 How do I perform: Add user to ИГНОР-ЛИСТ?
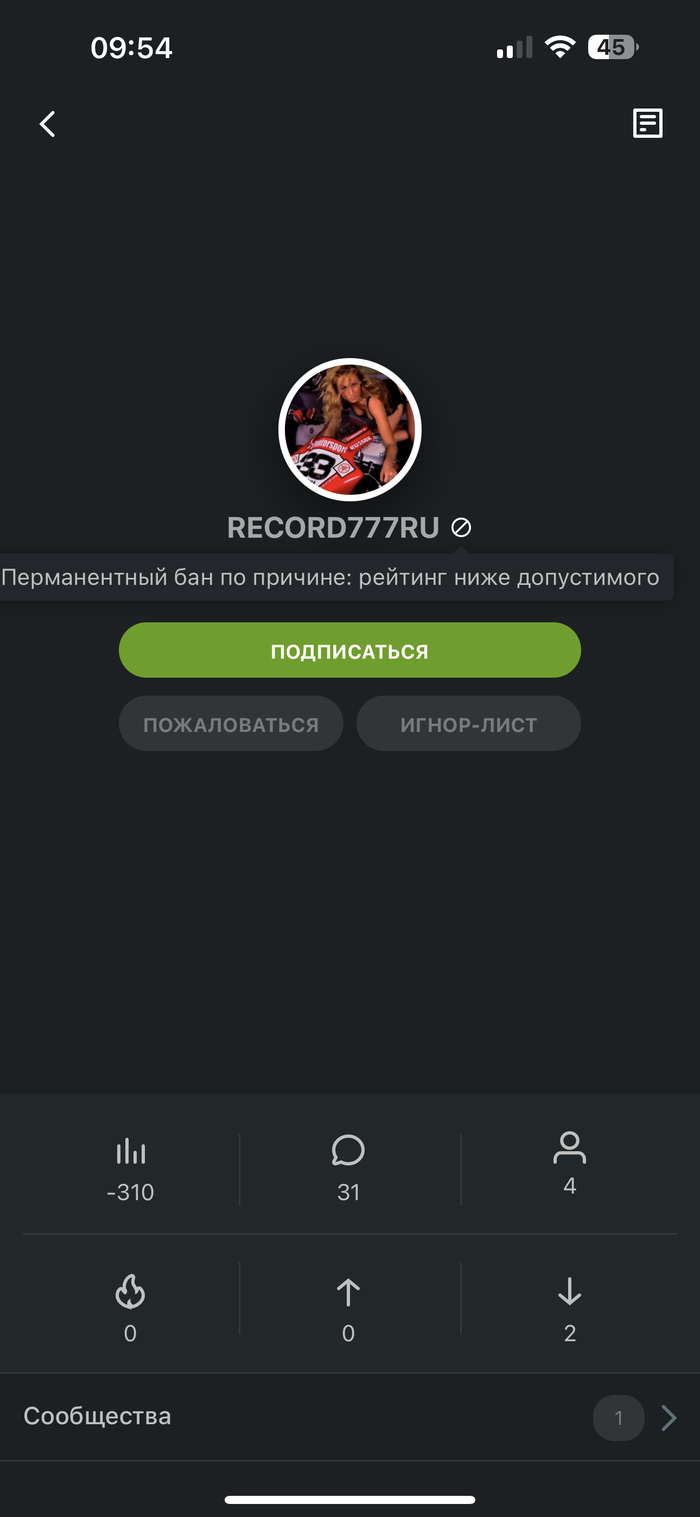coord(468,724)
